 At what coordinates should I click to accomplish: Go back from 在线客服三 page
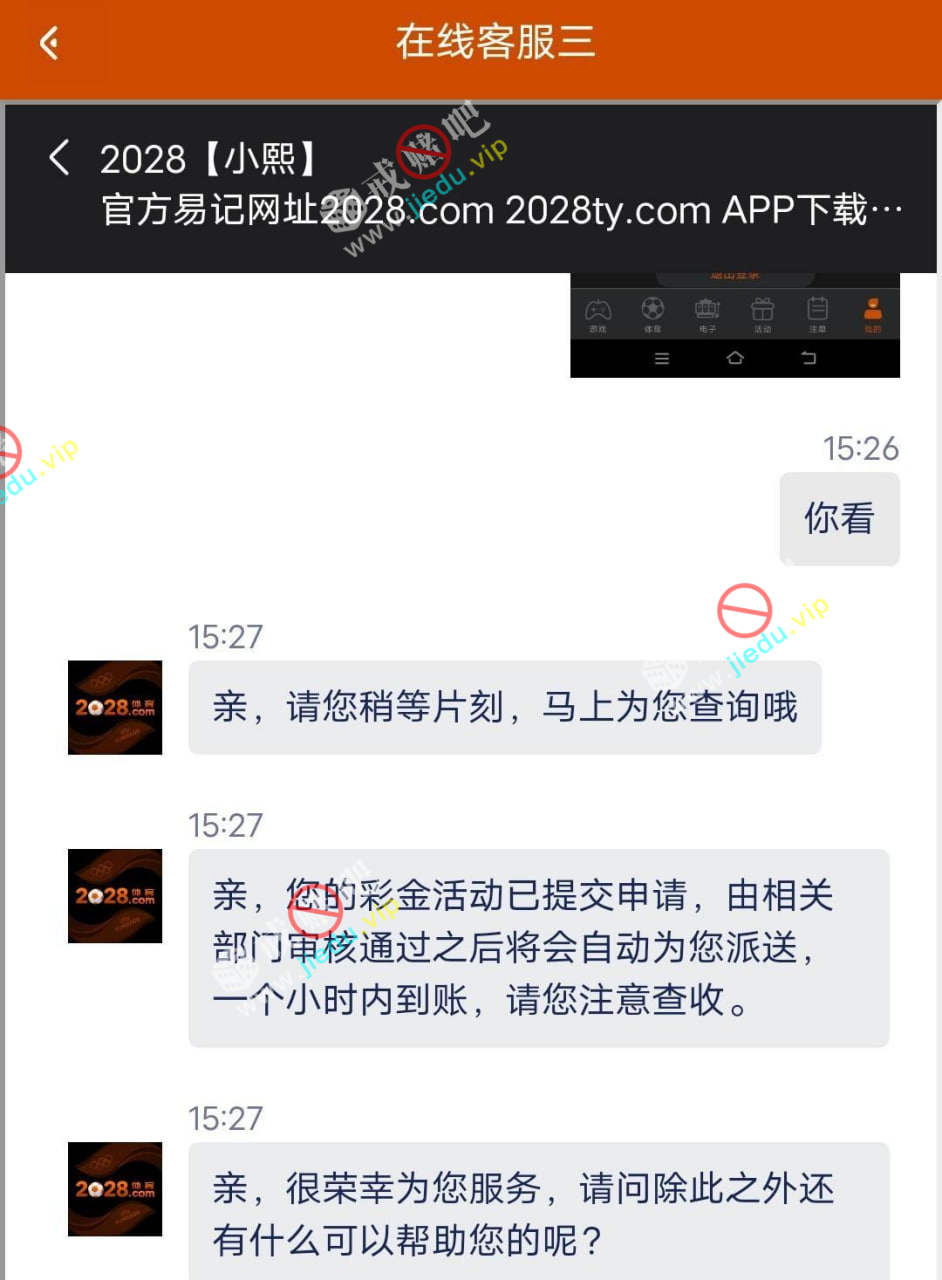[x=48, y=43]
